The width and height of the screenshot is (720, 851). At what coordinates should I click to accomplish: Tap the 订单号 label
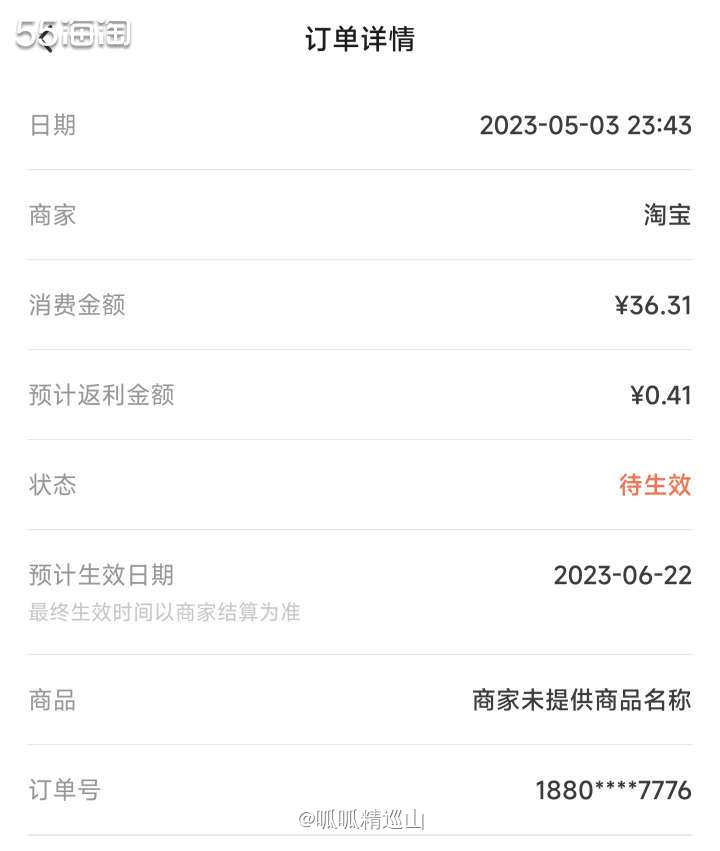(64, 790)
